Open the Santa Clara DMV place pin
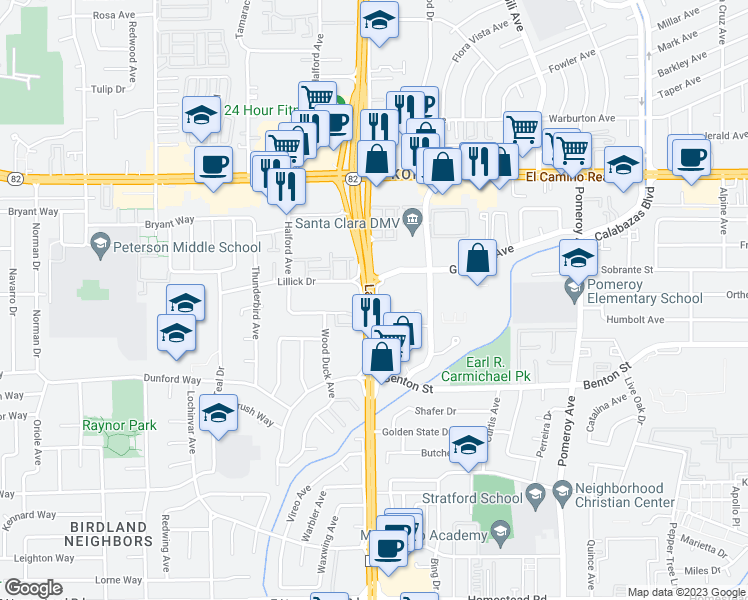The height and width of the screenshot is (600, 748). click(x=412, y=219)
